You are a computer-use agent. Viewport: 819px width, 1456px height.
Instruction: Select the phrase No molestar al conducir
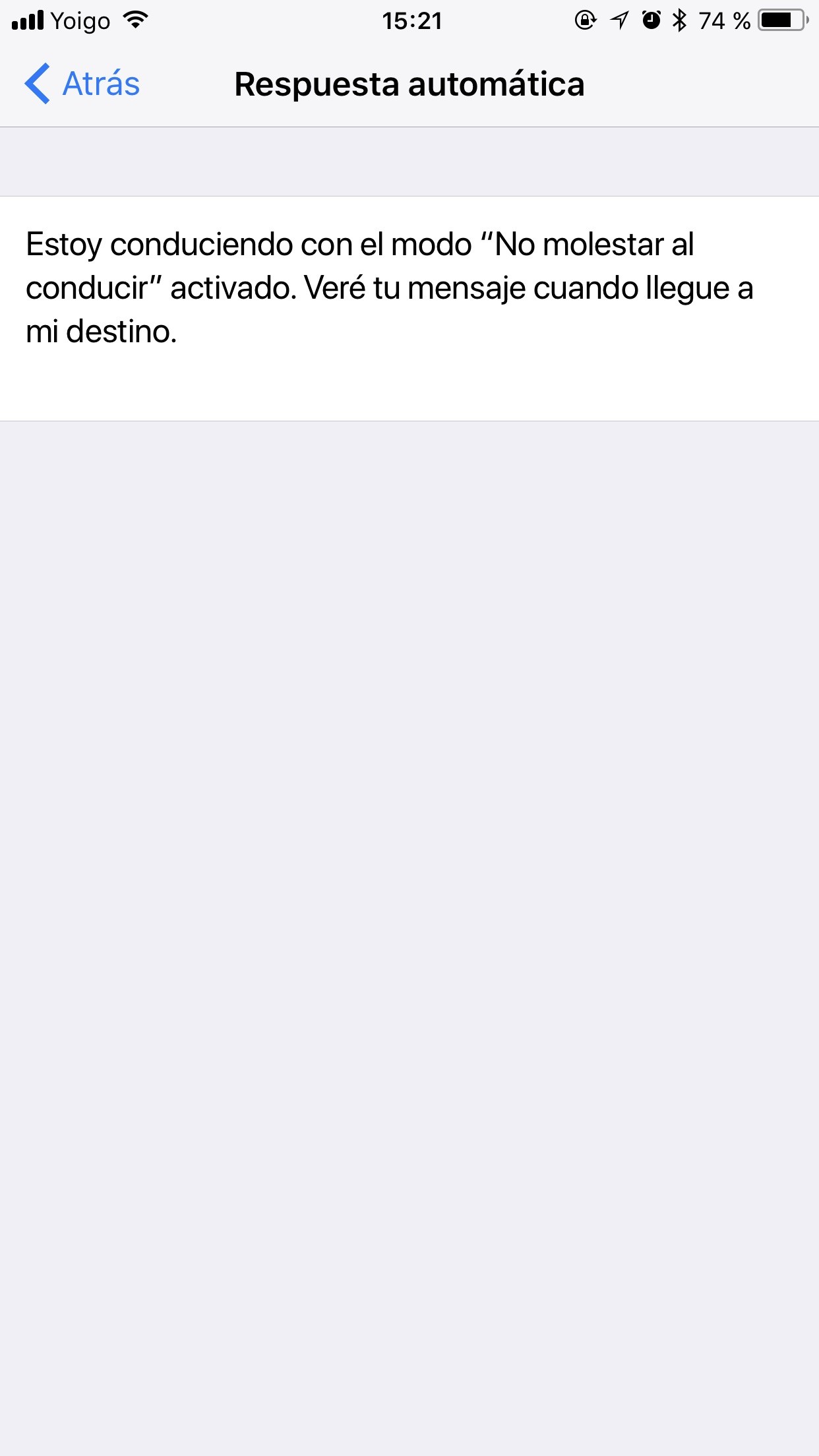click(x=587, y=244)
